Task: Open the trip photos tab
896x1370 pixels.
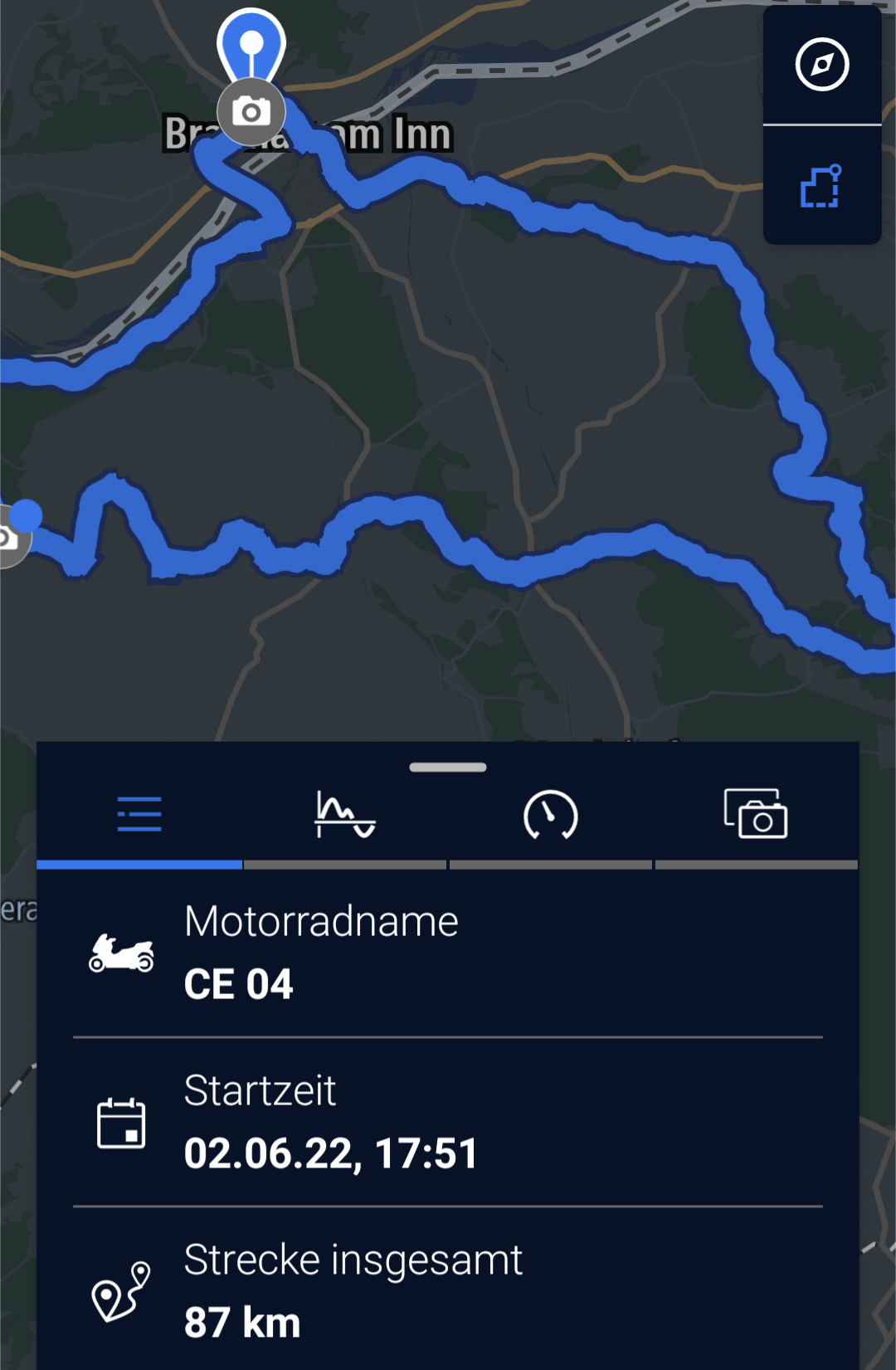Action: coord(756,814)
